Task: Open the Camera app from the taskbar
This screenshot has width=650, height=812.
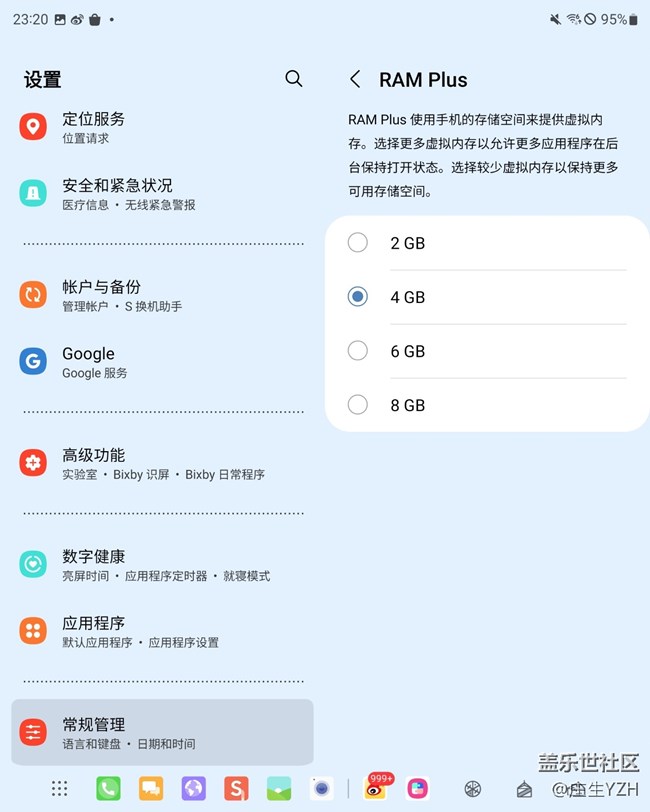Action: tap(322, 788)
